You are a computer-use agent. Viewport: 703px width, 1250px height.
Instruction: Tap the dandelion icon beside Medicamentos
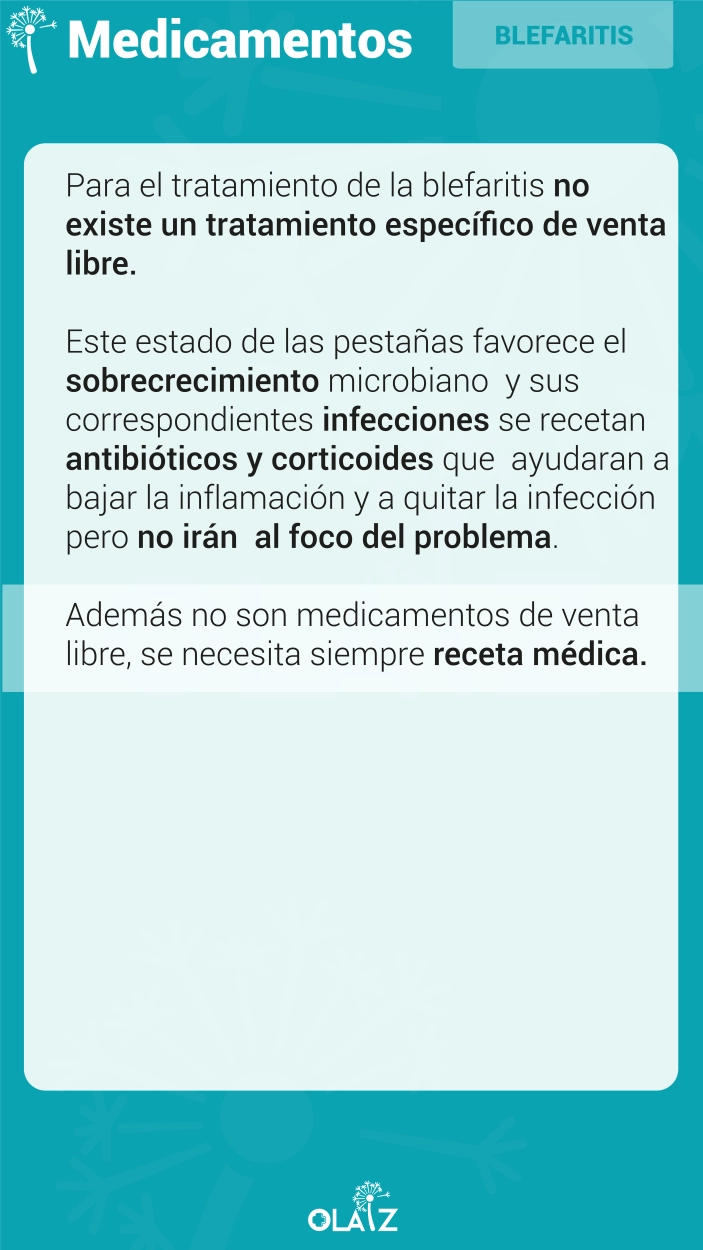coord(31,40)
